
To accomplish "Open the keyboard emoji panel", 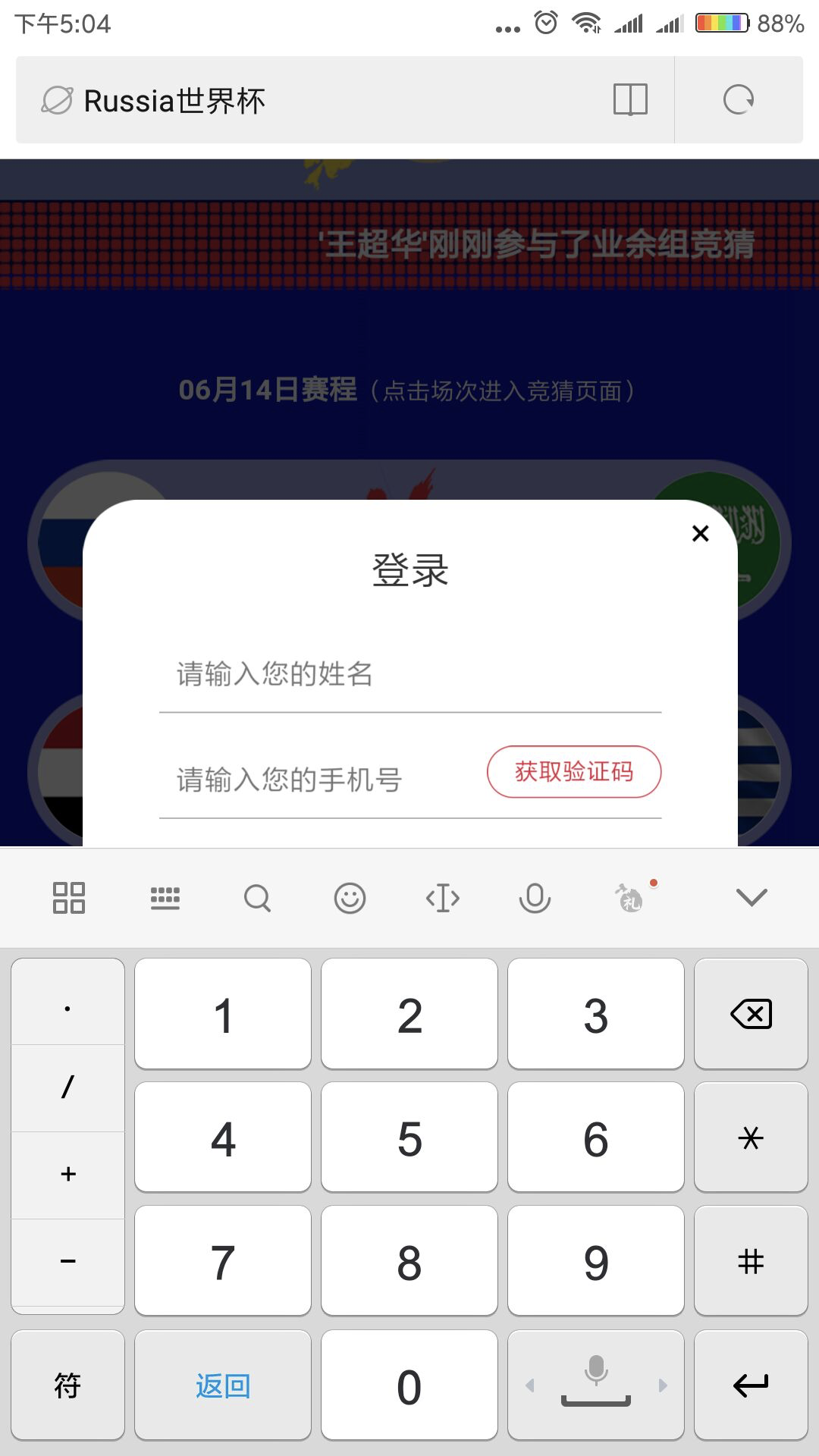I will pos(350,898).
